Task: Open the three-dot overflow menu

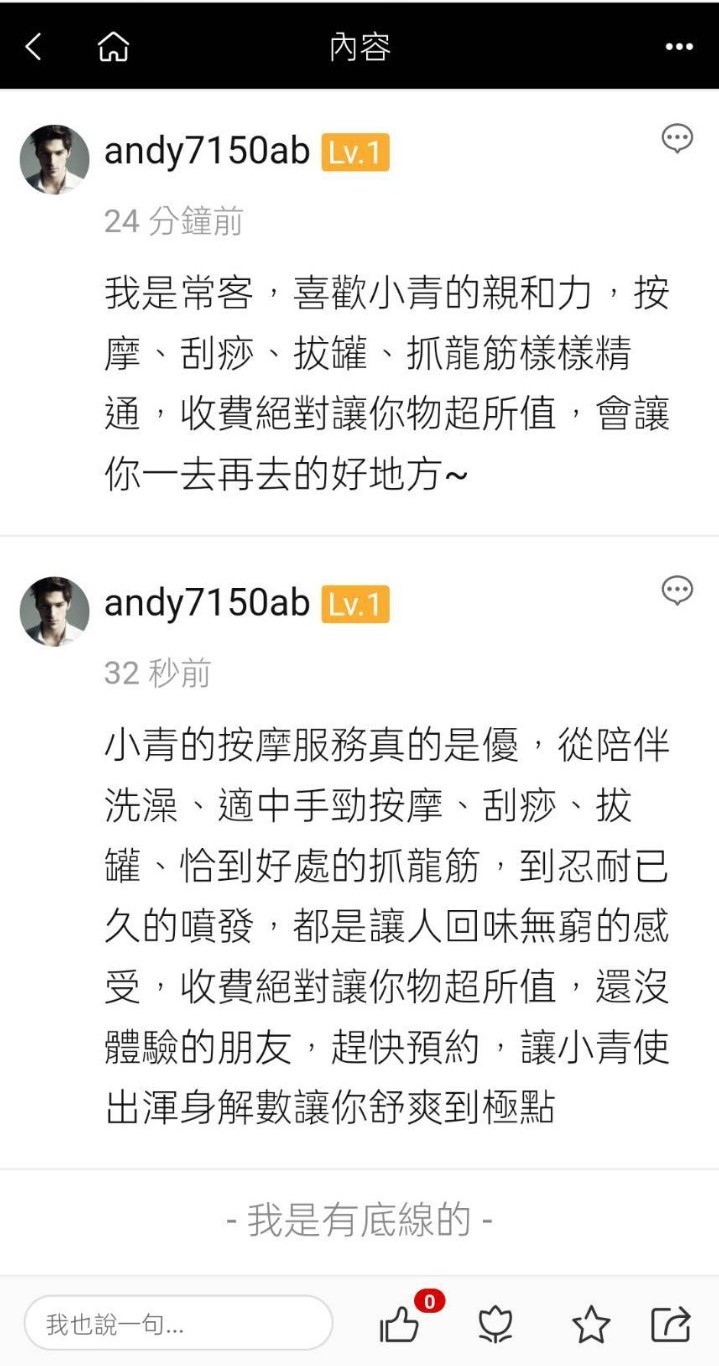Action: (x=679, y=47)
